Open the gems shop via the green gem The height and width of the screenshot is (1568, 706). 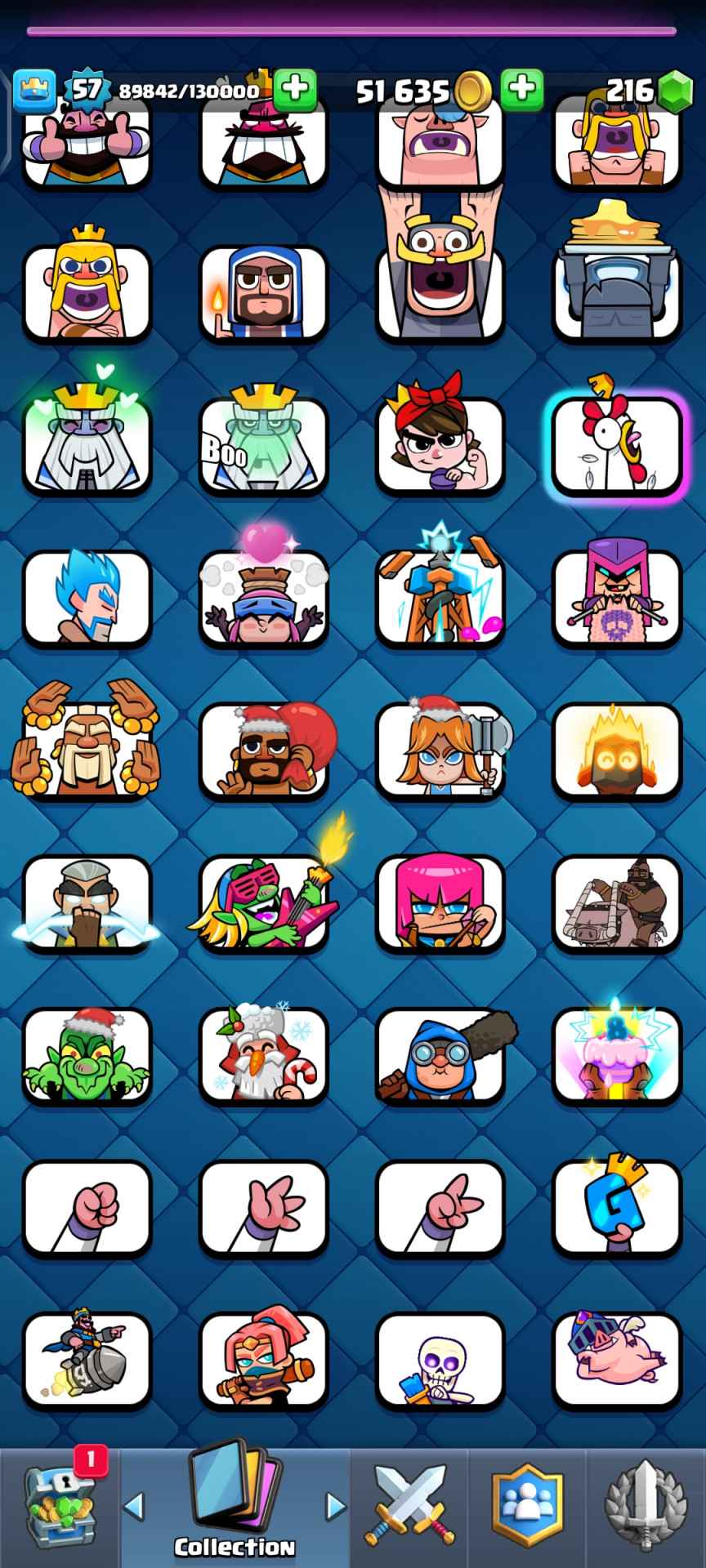click(x=675, y=89)
